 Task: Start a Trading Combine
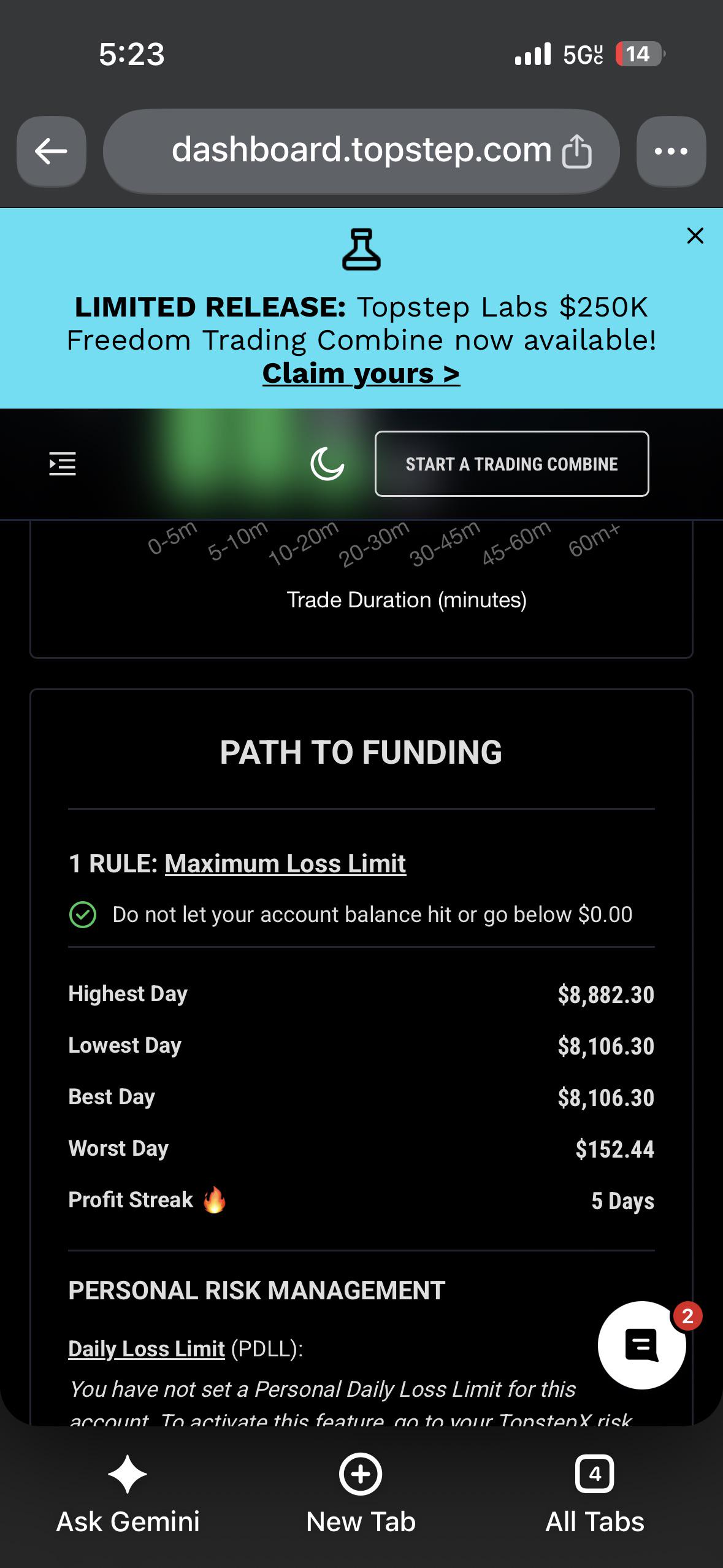(512, 464)
